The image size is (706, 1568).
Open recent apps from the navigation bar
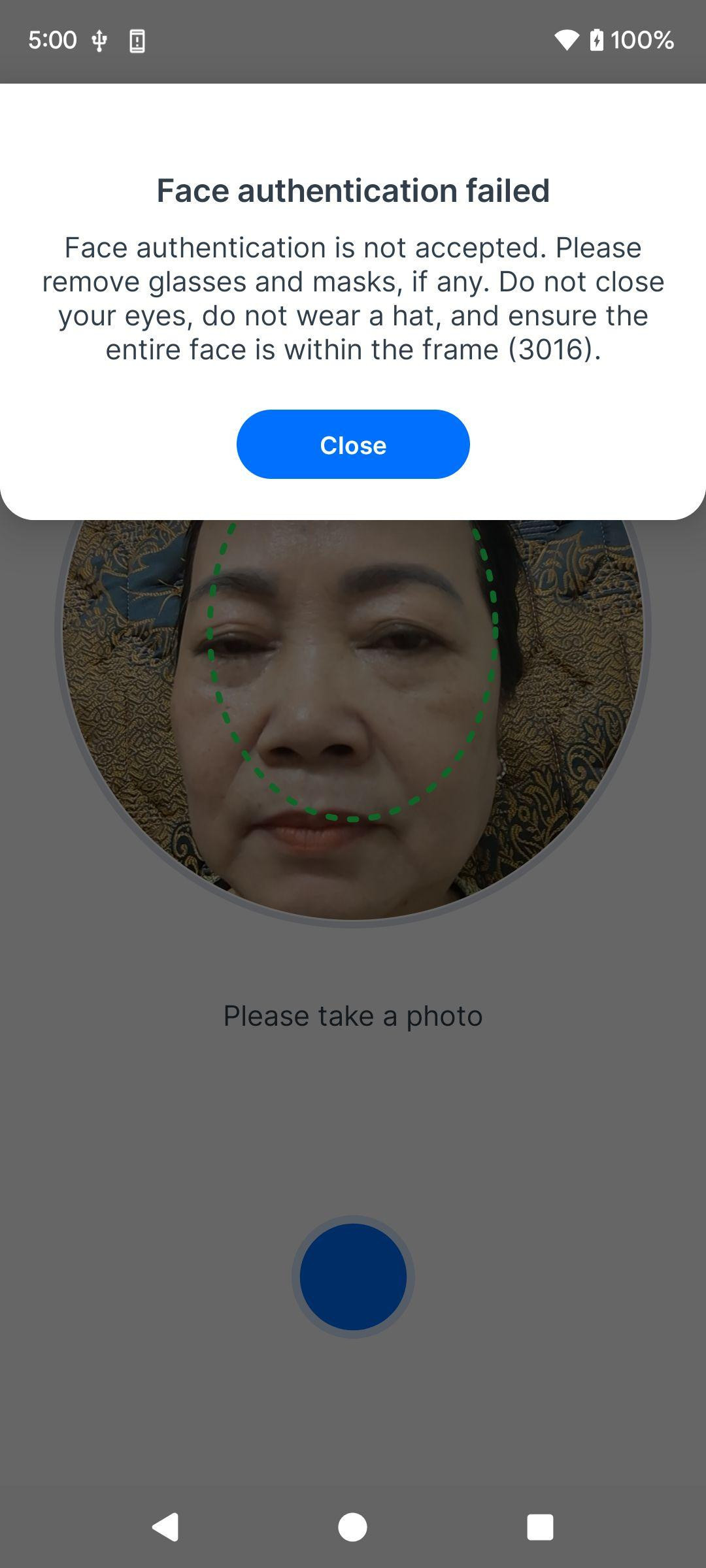click(x=540, y=1527)
